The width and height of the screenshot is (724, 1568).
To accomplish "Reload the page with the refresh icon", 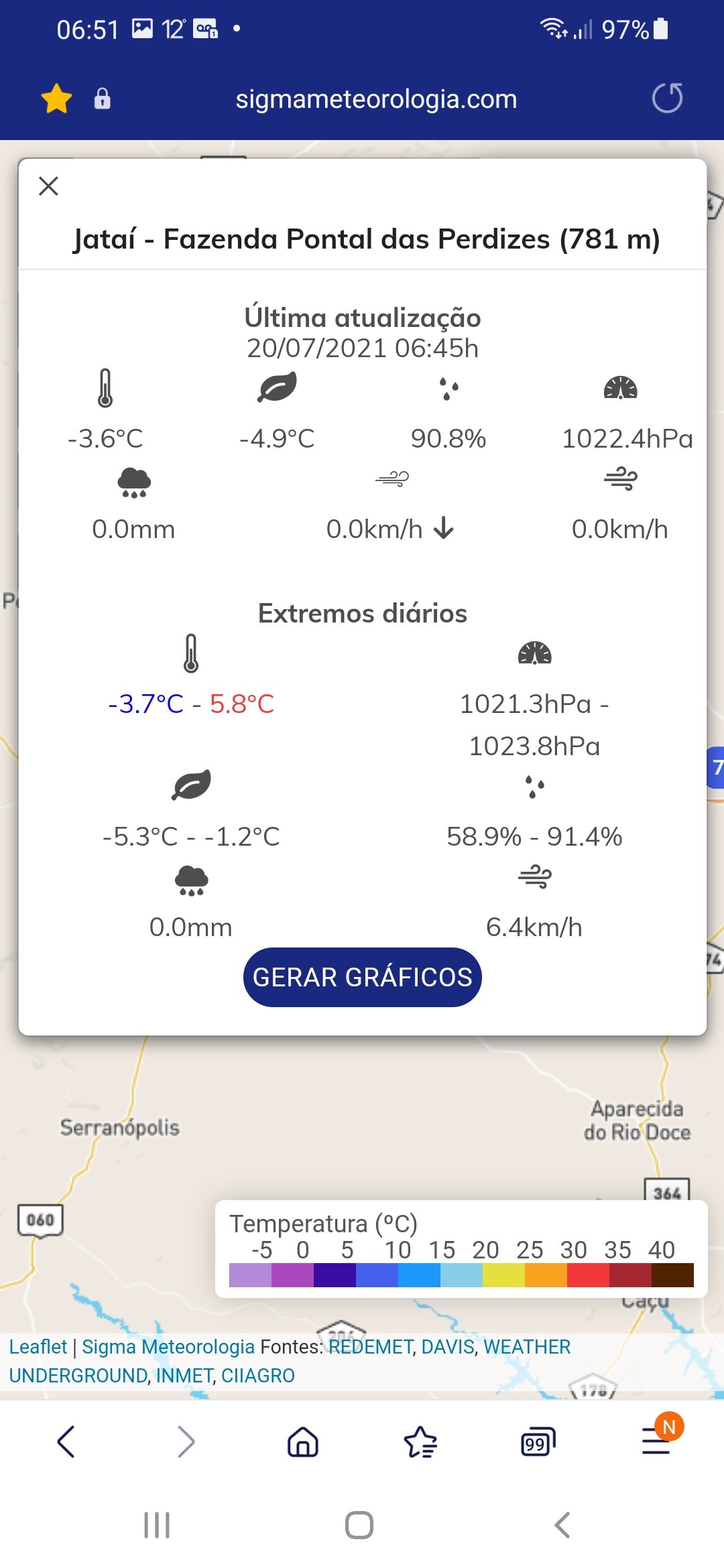I will 667,99.
